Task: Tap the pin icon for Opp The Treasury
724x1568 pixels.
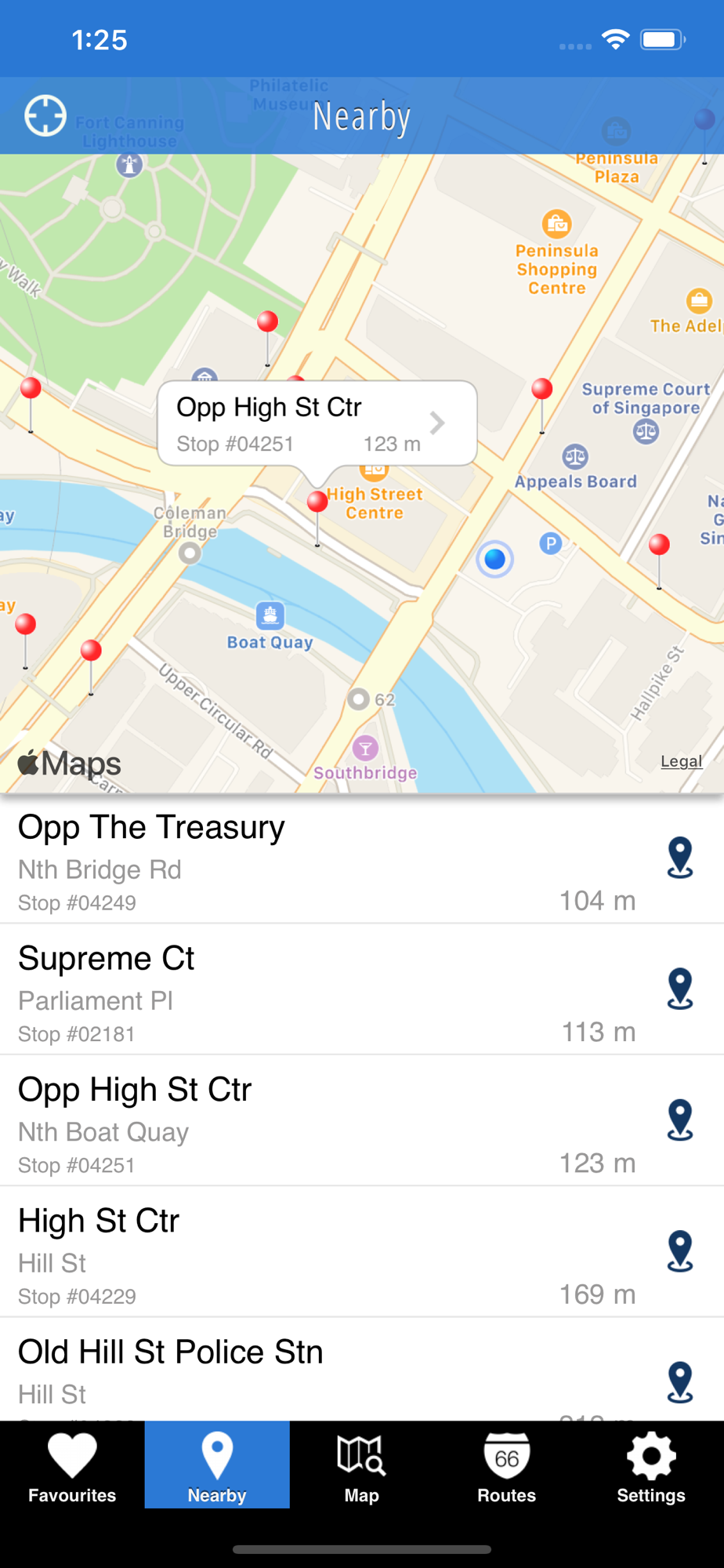Action: pos(680,858)
